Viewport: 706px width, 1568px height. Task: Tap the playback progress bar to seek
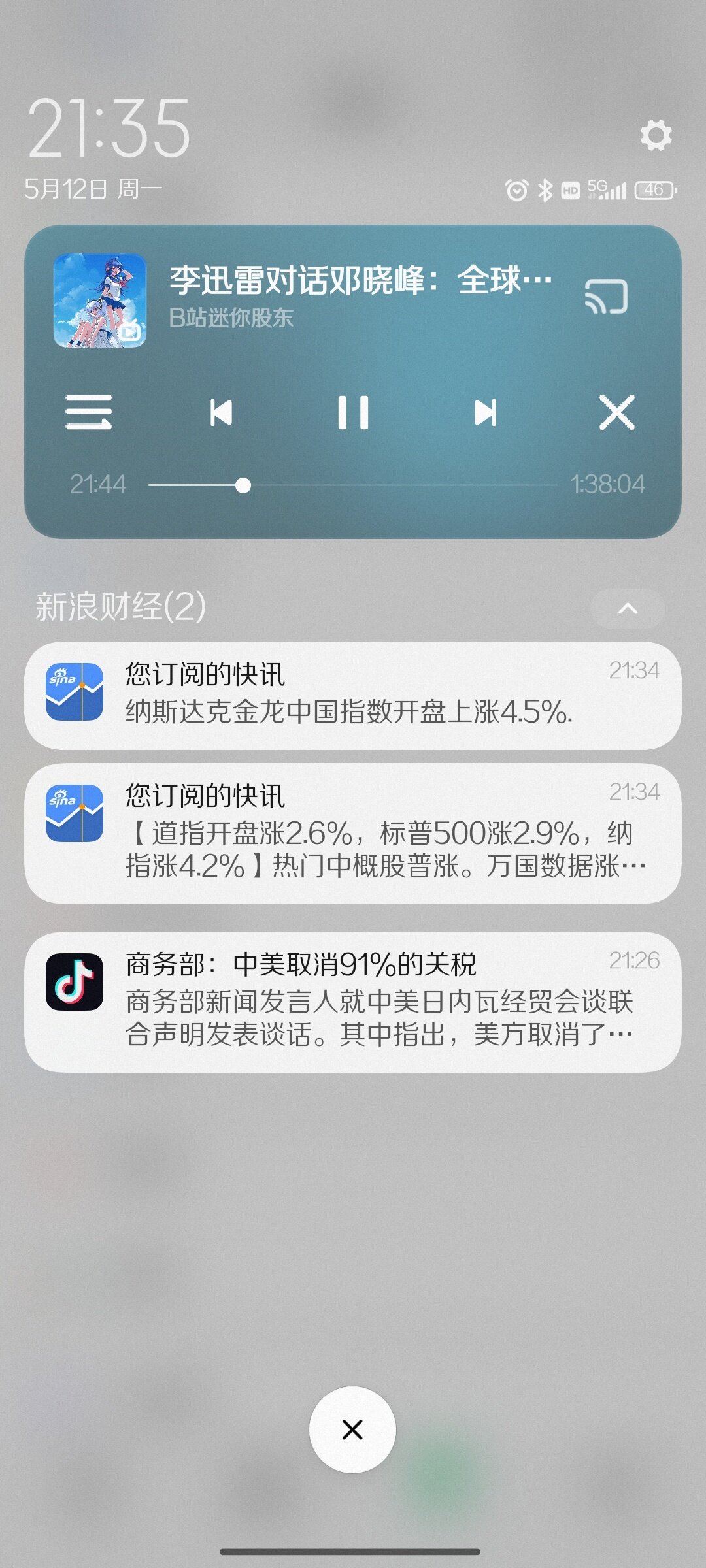coord(353,485)
